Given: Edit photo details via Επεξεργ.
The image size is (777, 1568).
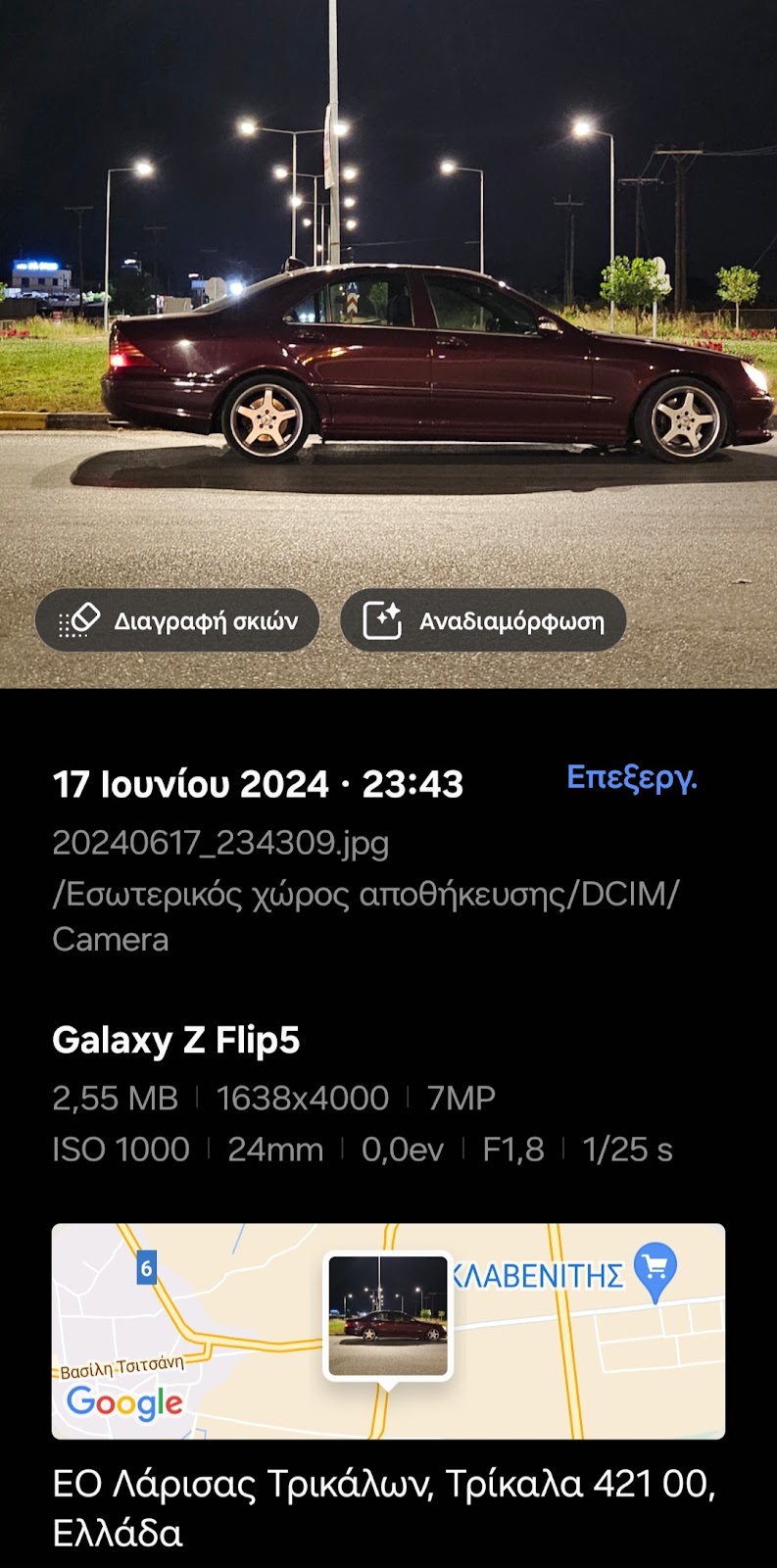Looking at the screenshot, I should point(631,778).
